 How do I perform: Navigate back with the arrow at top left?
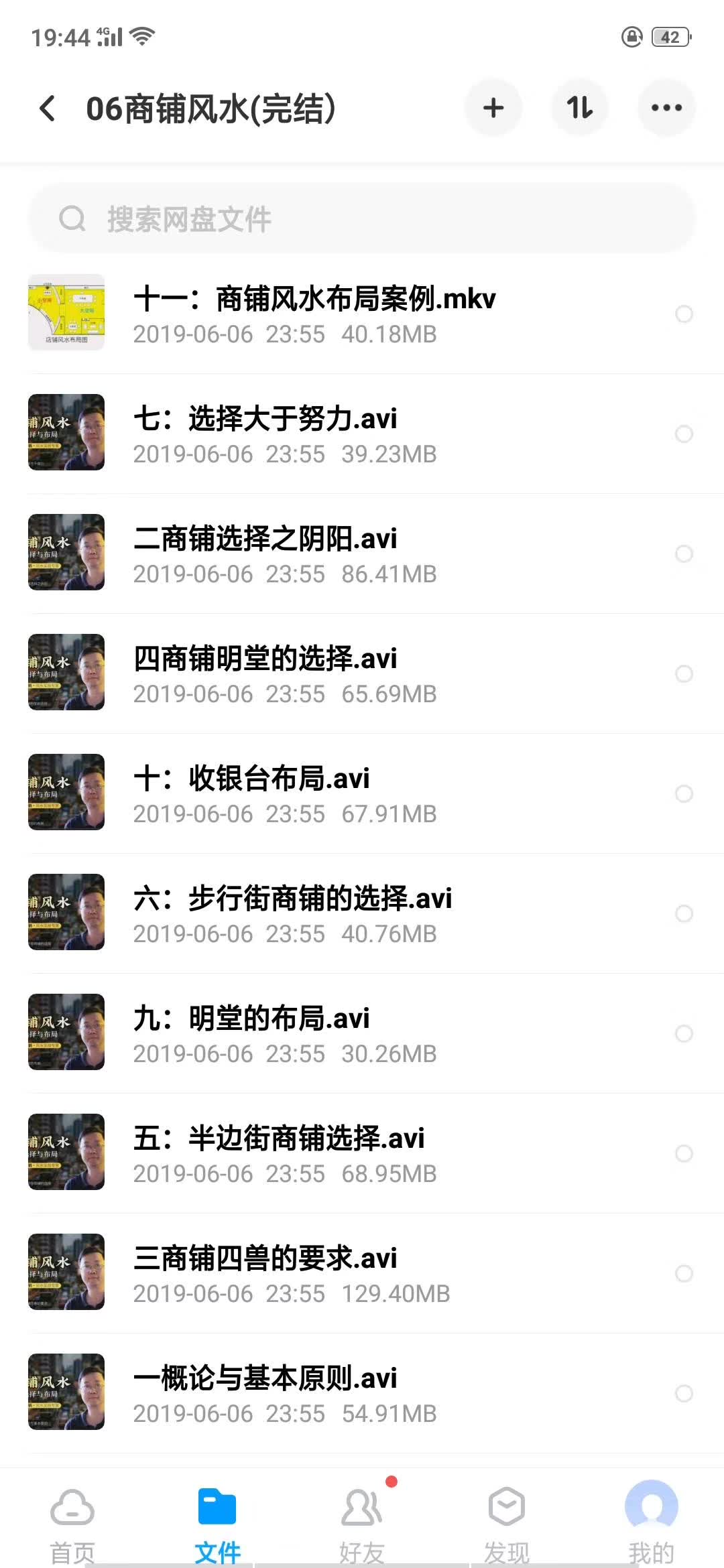click(x=47, y=108)
